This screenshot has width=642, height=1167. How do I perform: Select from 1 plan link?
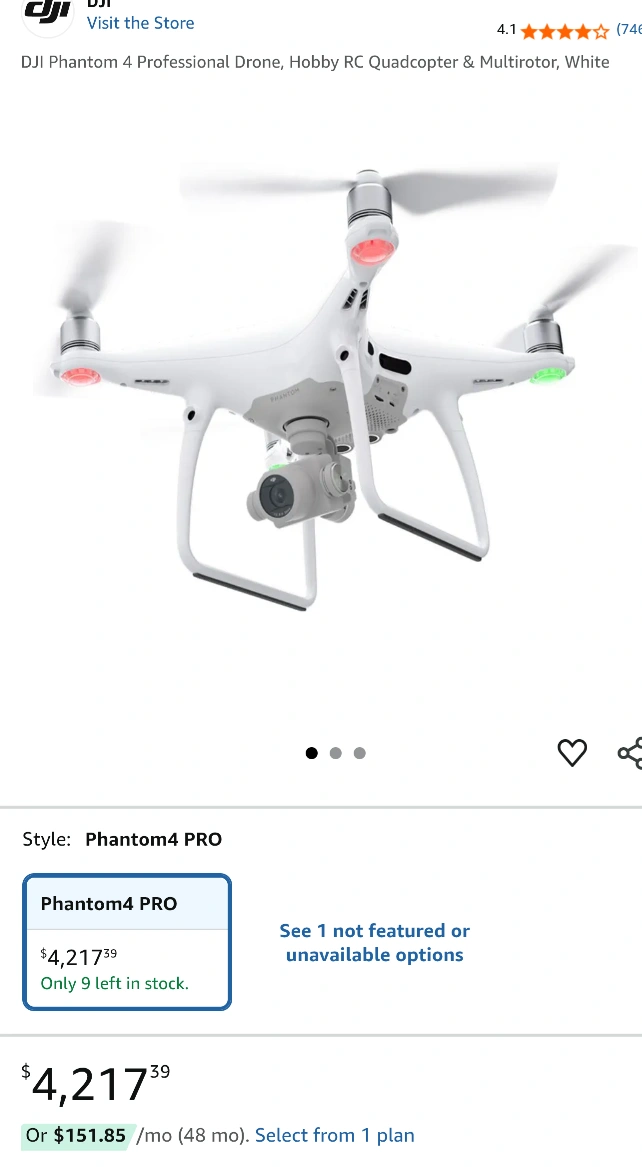pyautogui.click(x=334, y=1135)
